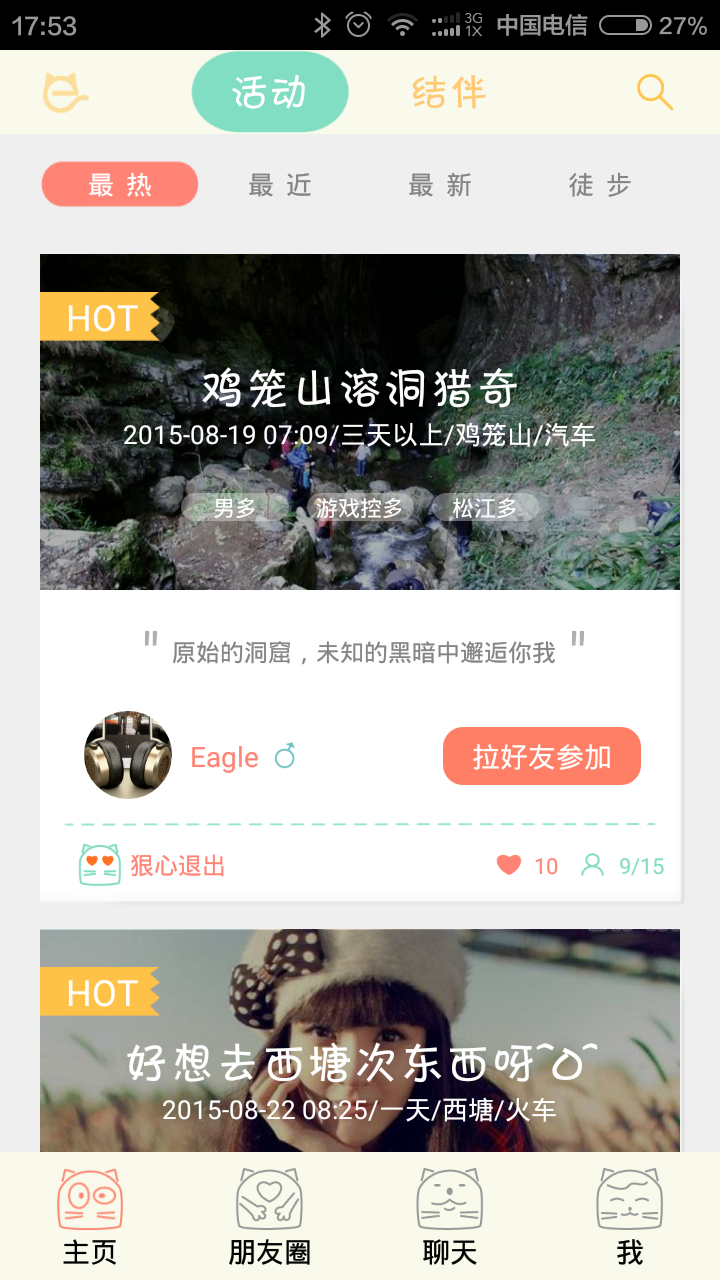The height and width of the screenshot is (1280, 720).
Task: Tap 狠心退出 to leave the activity
Action: point(152,865)
